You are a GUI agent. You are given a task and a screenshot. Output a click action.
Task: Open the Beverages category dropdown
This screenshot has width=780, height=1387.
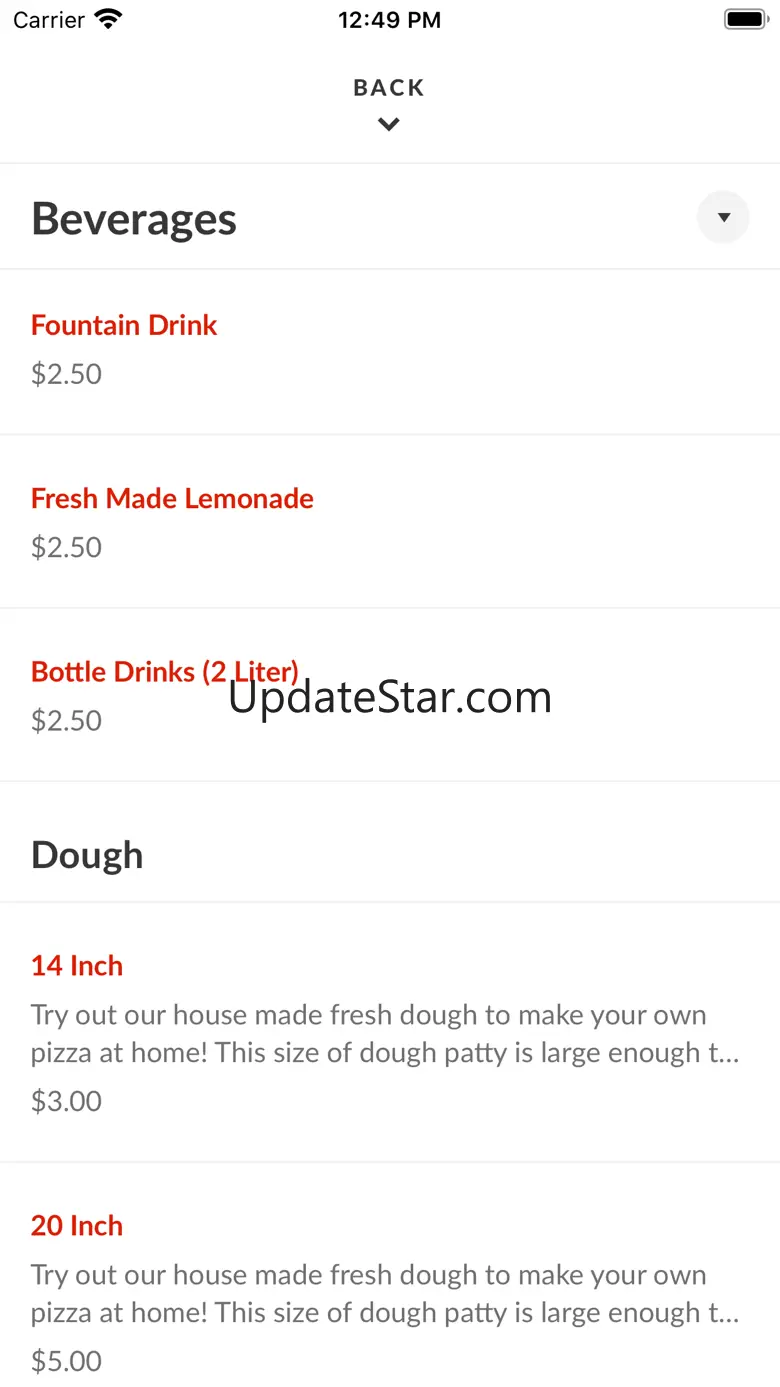click(723, 218)
